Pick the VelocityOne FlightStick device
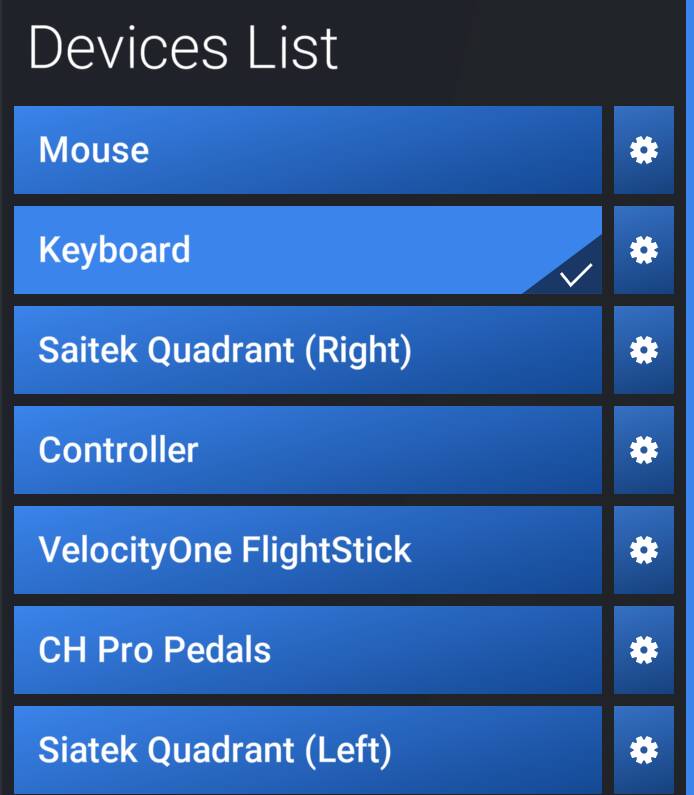This screenshot has width=694, height=795. point(307,550)
